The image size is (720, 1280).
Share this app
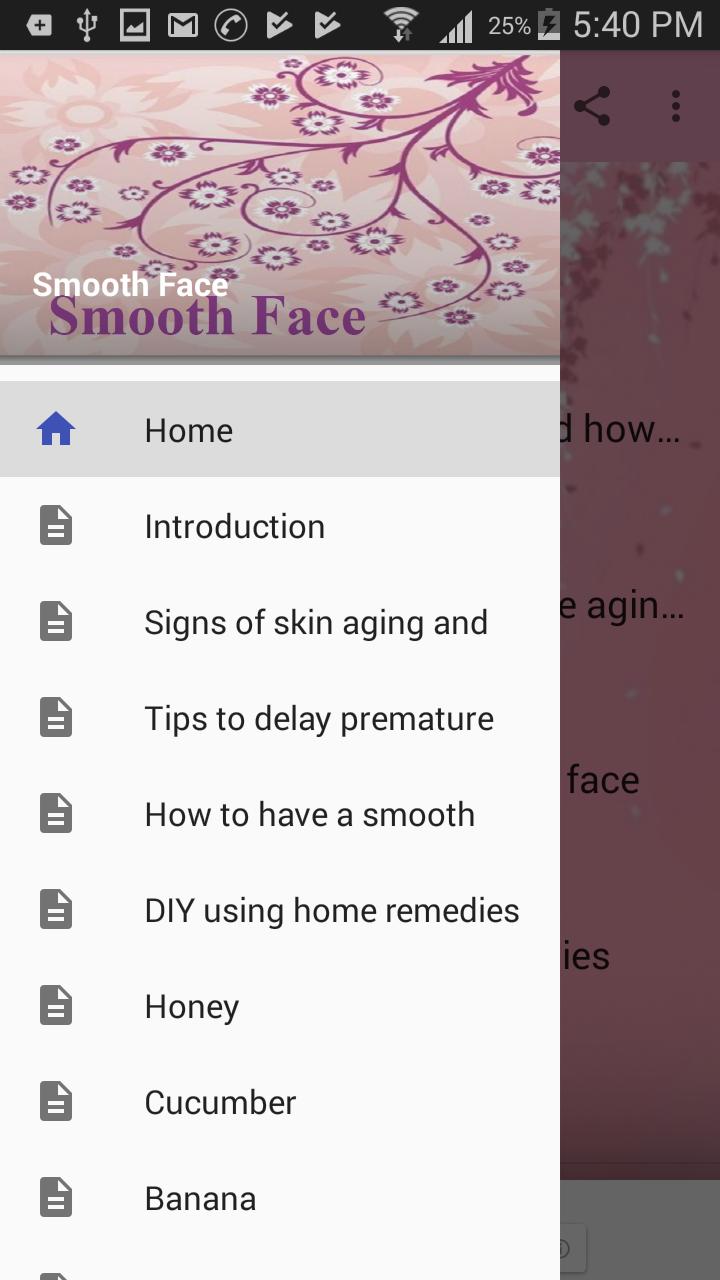592,106
